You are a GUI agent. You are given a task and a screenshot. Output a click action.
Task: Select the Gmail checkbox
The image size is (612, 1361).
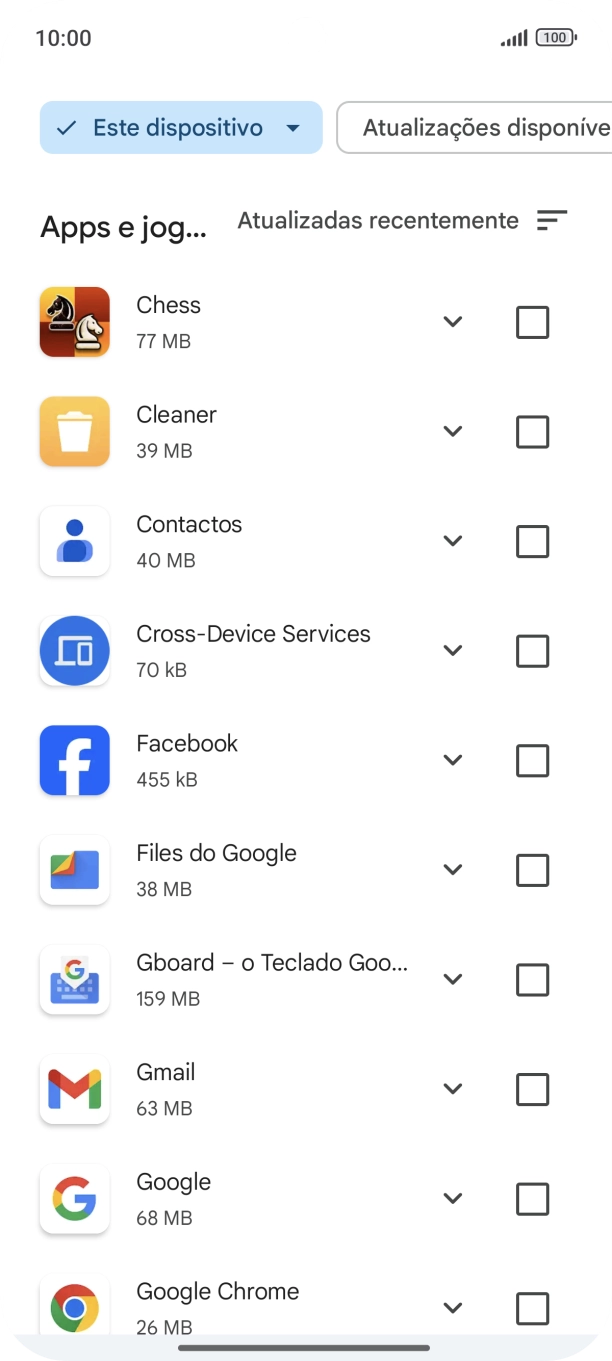click(532, 1090)
